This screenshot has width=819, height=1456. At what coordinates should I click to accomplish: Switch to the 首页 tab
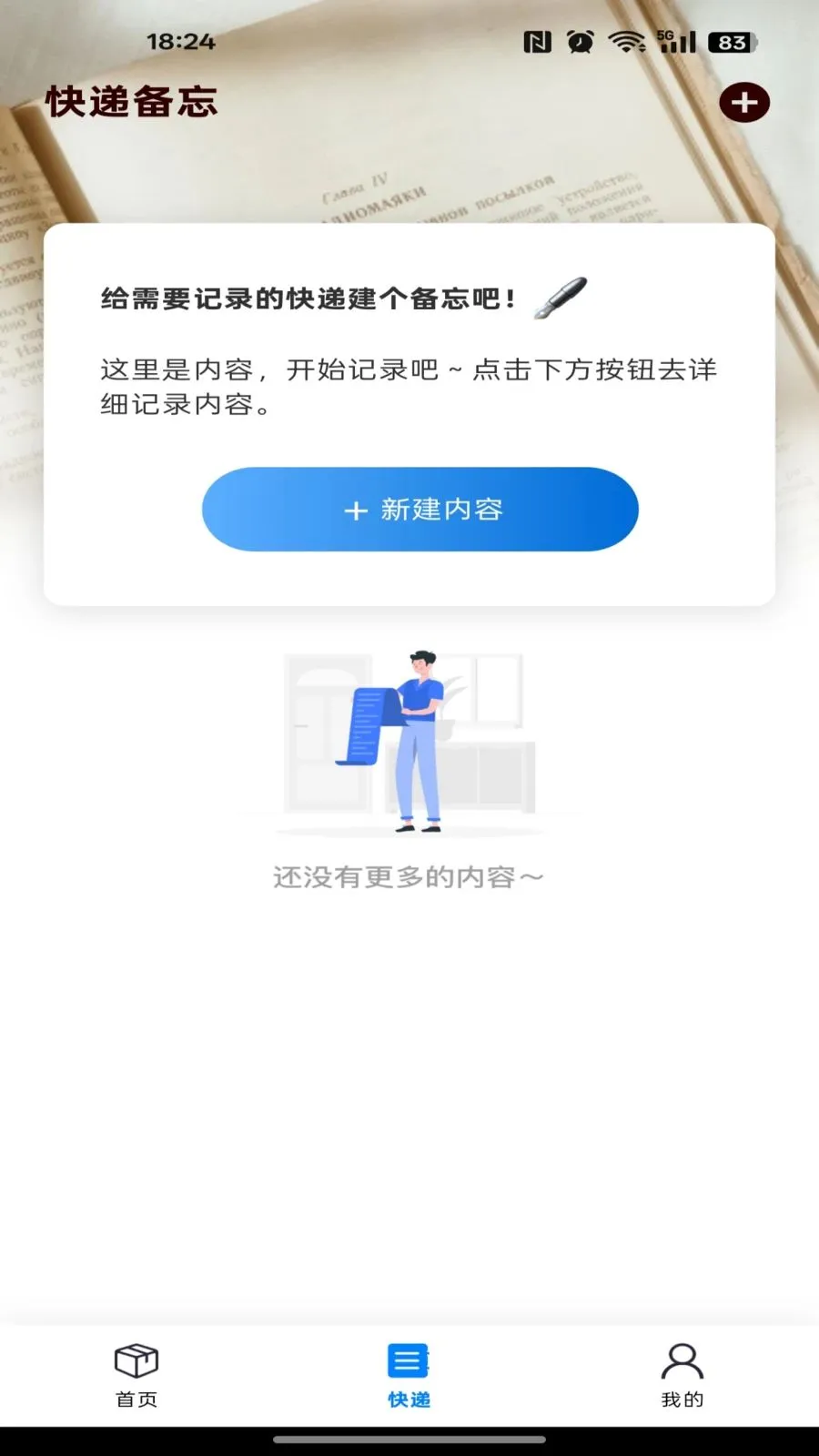click(136, 1375)
